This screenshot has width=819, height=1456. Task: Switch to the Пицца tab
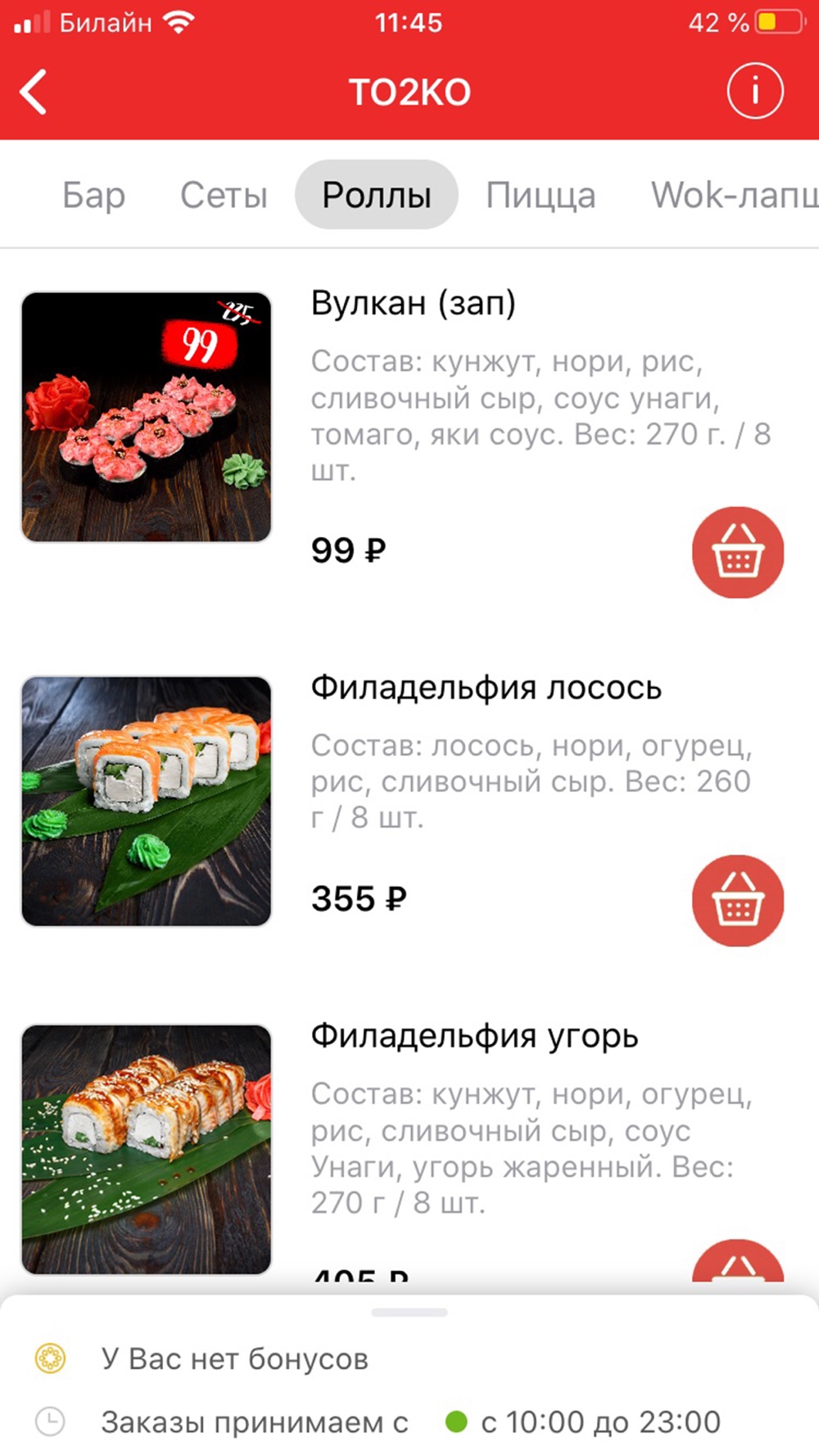pyautogui.click(x=541, y=195)
